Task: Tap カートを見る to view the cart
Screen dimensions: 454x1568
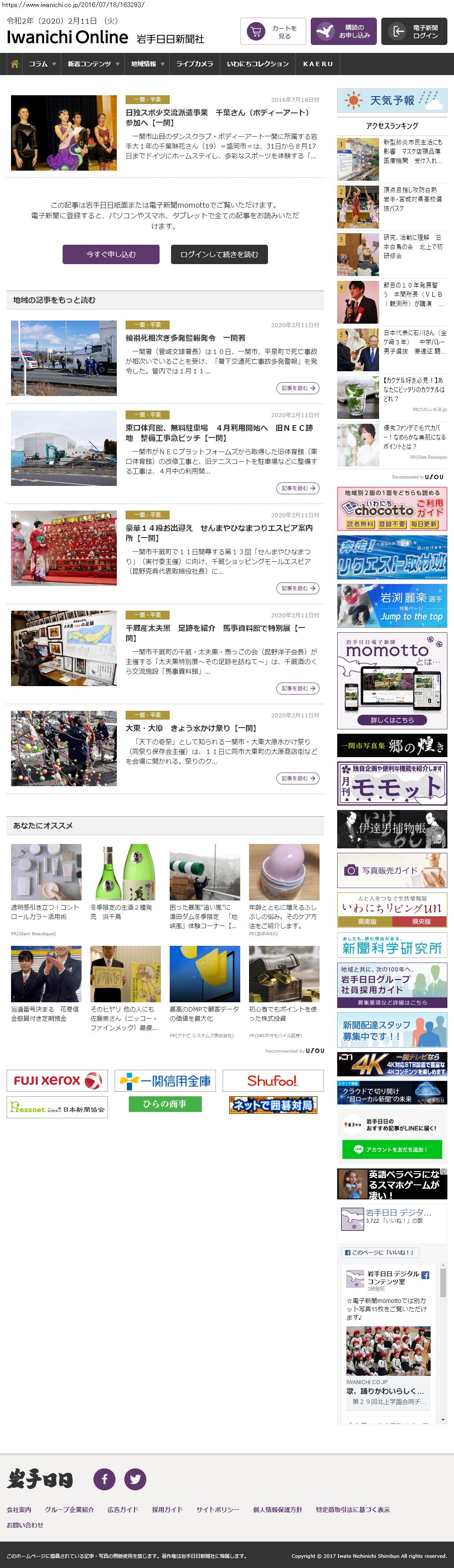Action: click(273, 32)
